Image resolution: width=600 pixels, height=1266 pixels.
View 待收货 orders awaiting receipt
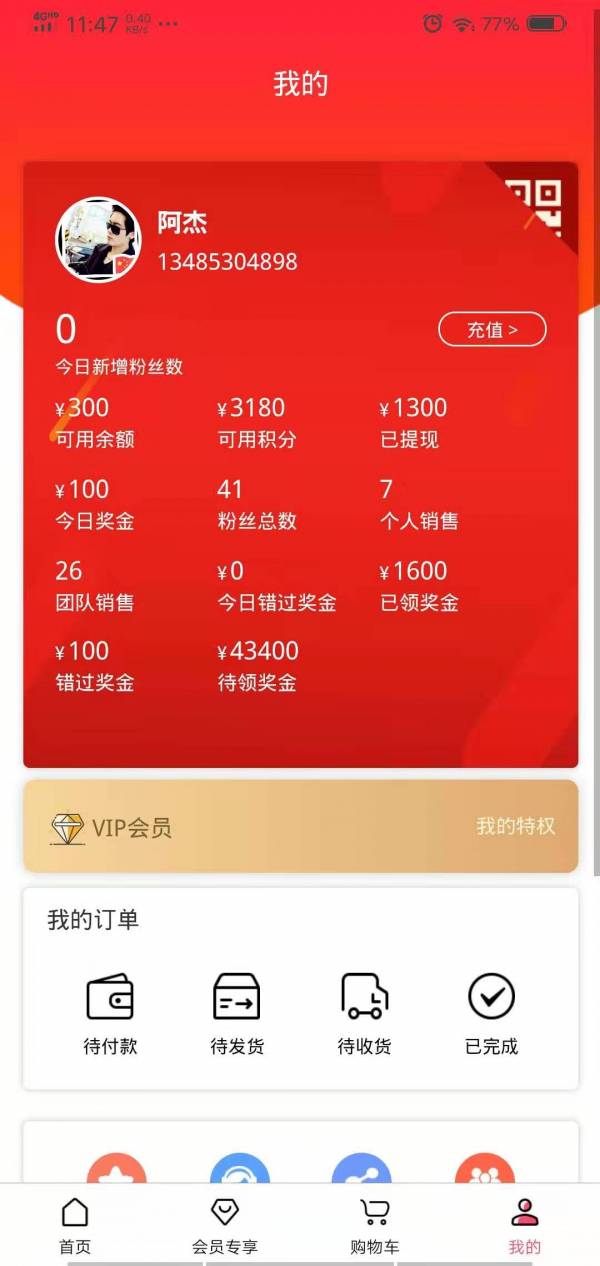pyautogui.click(x=364, y=1013)
